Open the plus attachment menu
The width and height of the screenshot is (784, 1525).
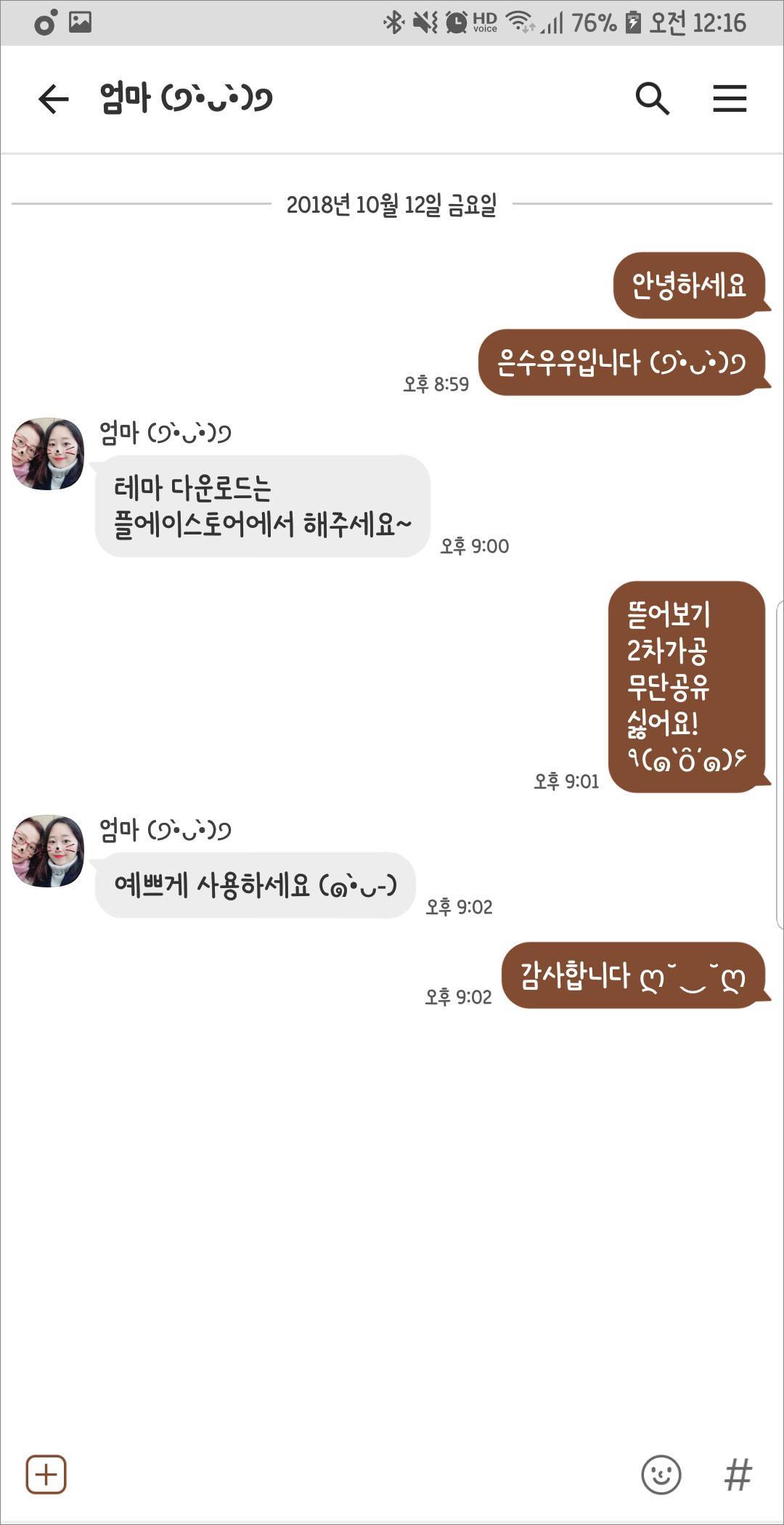click(x=46, y=1475)
